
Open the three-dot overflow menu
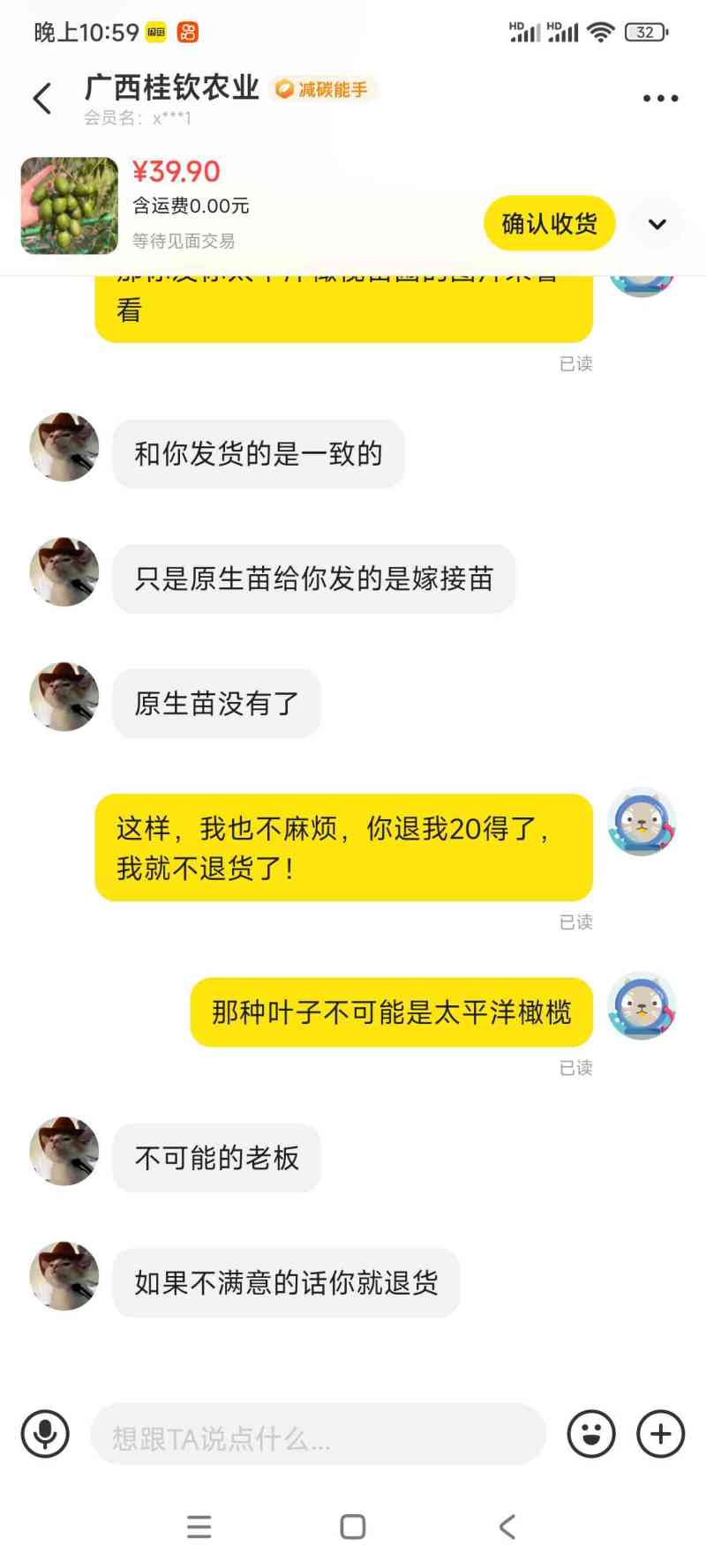pos(660,98)
